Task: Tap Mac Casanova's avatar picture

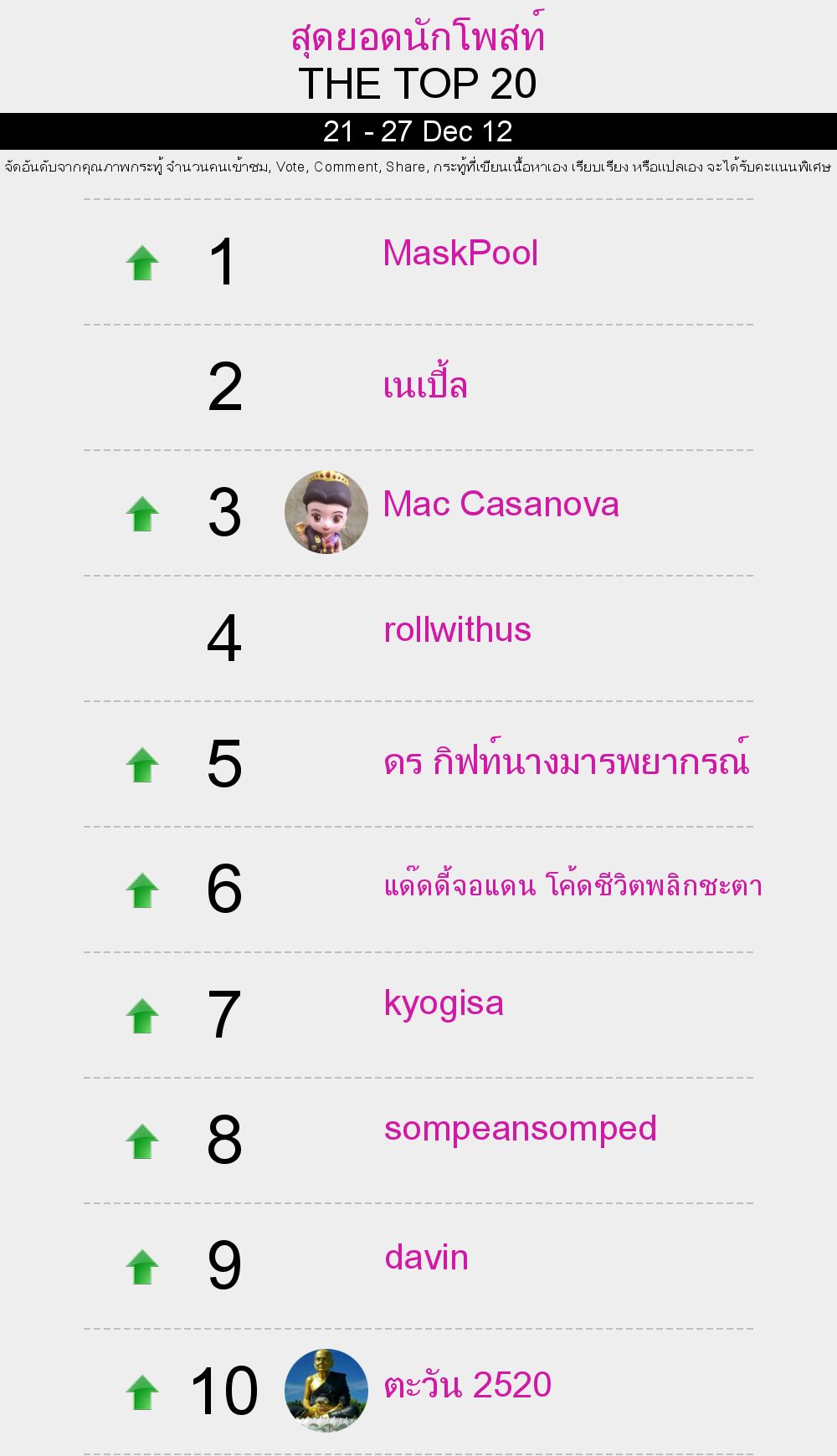Action: pos(326,512)
